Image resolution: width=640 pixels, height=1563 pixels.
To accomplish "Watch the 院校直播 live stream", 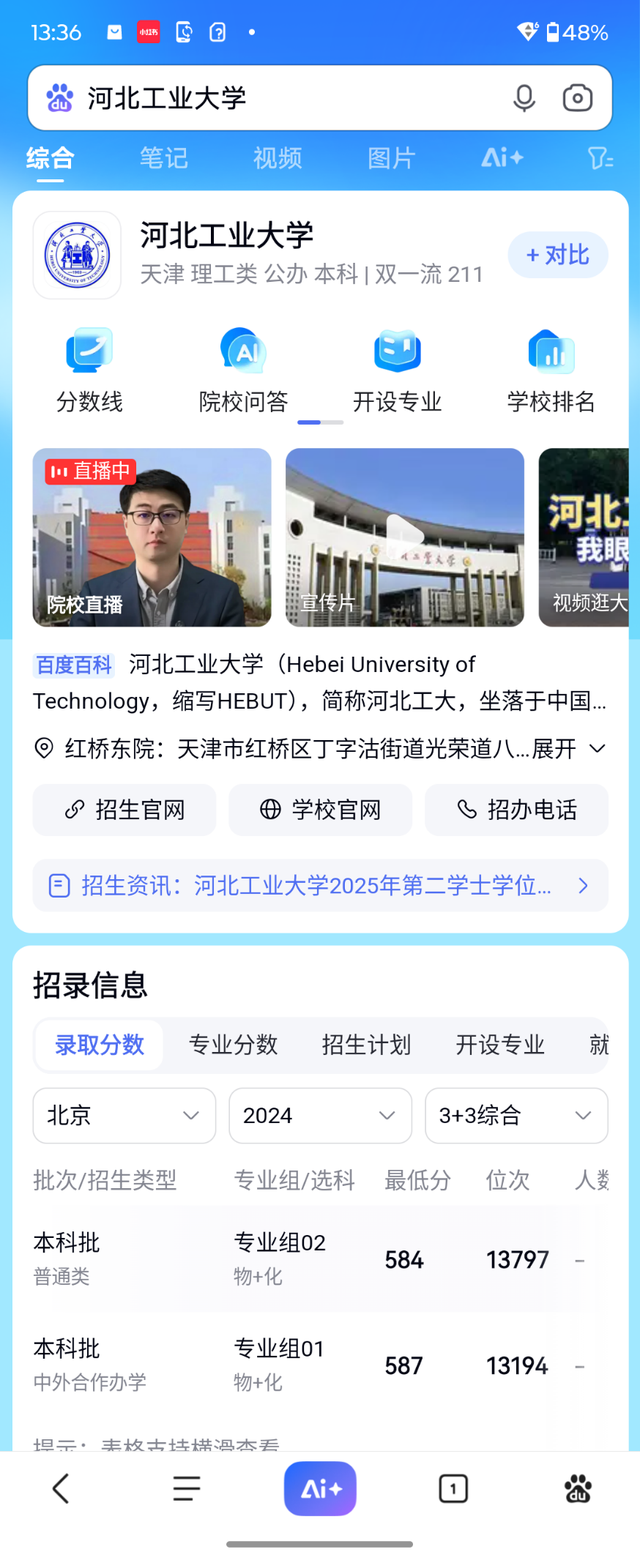I will point(152,538).
